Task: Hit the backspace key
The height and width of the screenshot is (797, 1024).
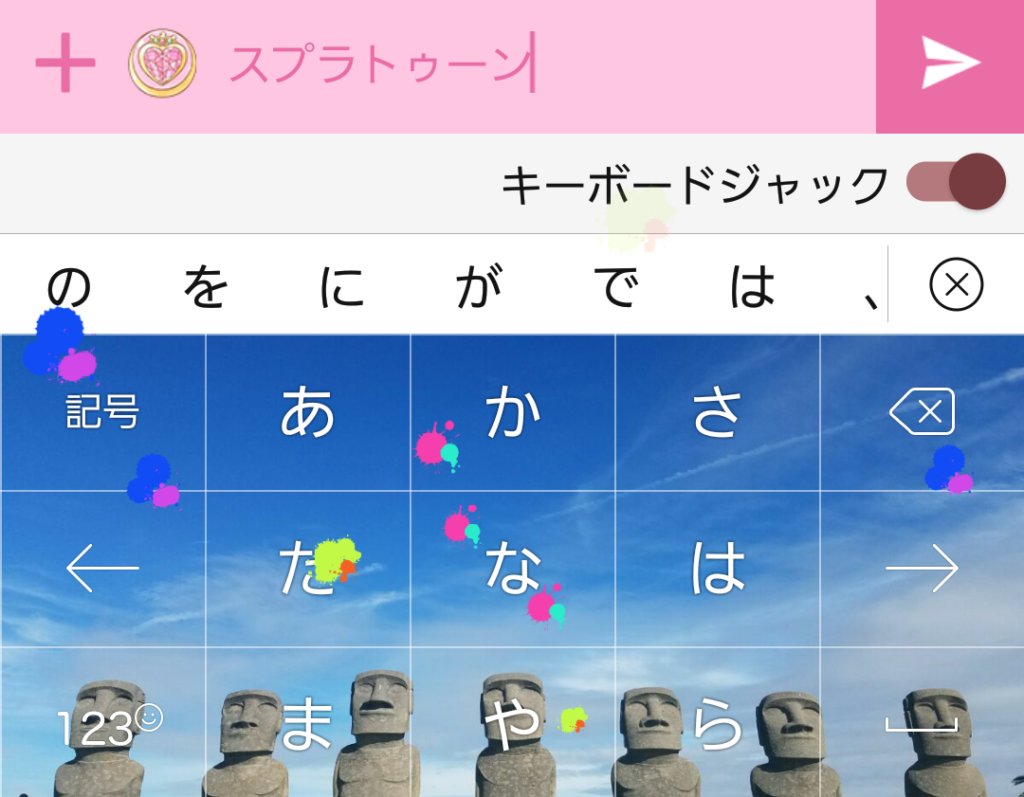Action: click(x=921, y=412)
